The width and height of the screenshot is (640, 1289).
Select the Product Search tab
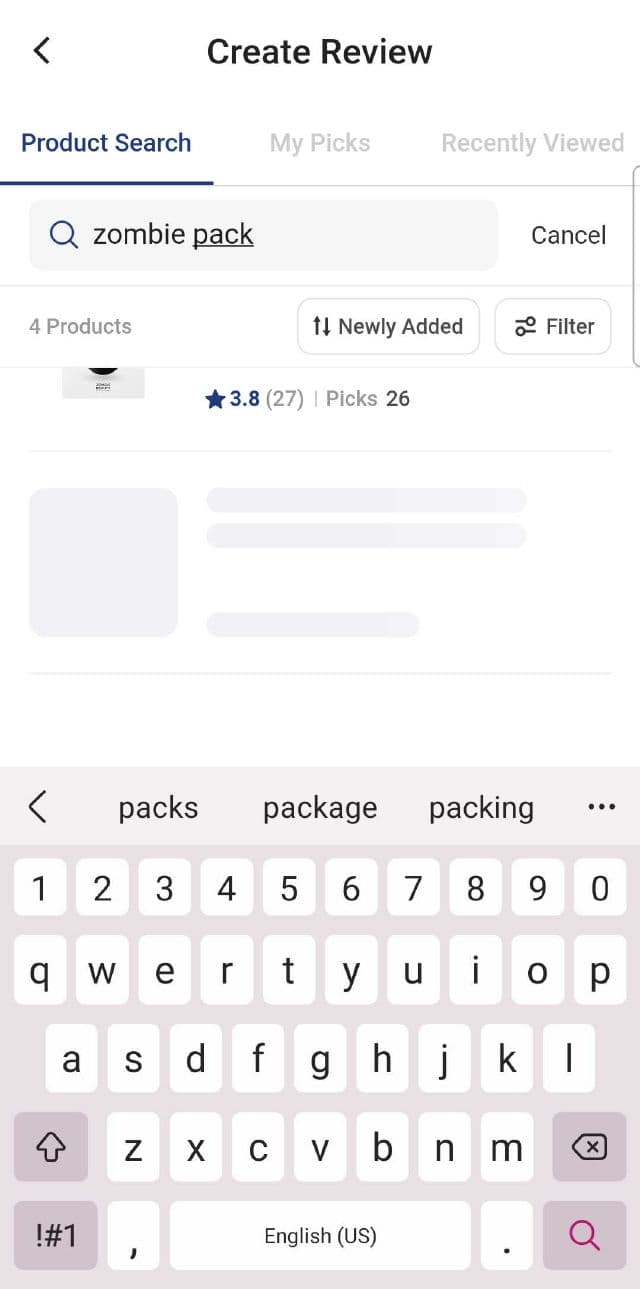click(x=106, y=143)
